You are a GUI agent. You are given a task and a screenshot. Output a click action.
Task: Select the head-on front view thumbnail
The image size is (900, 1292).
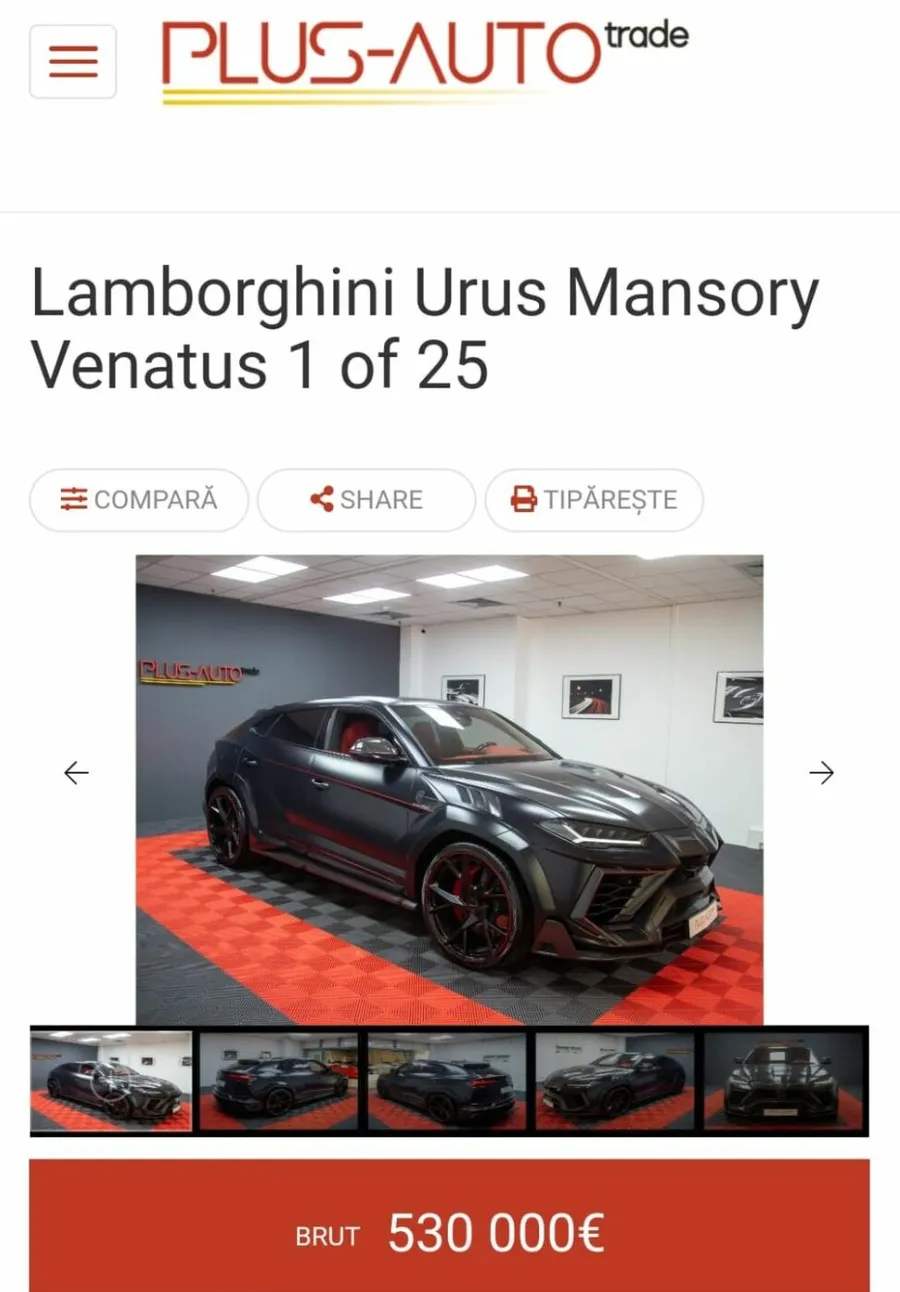(786, 1081)
